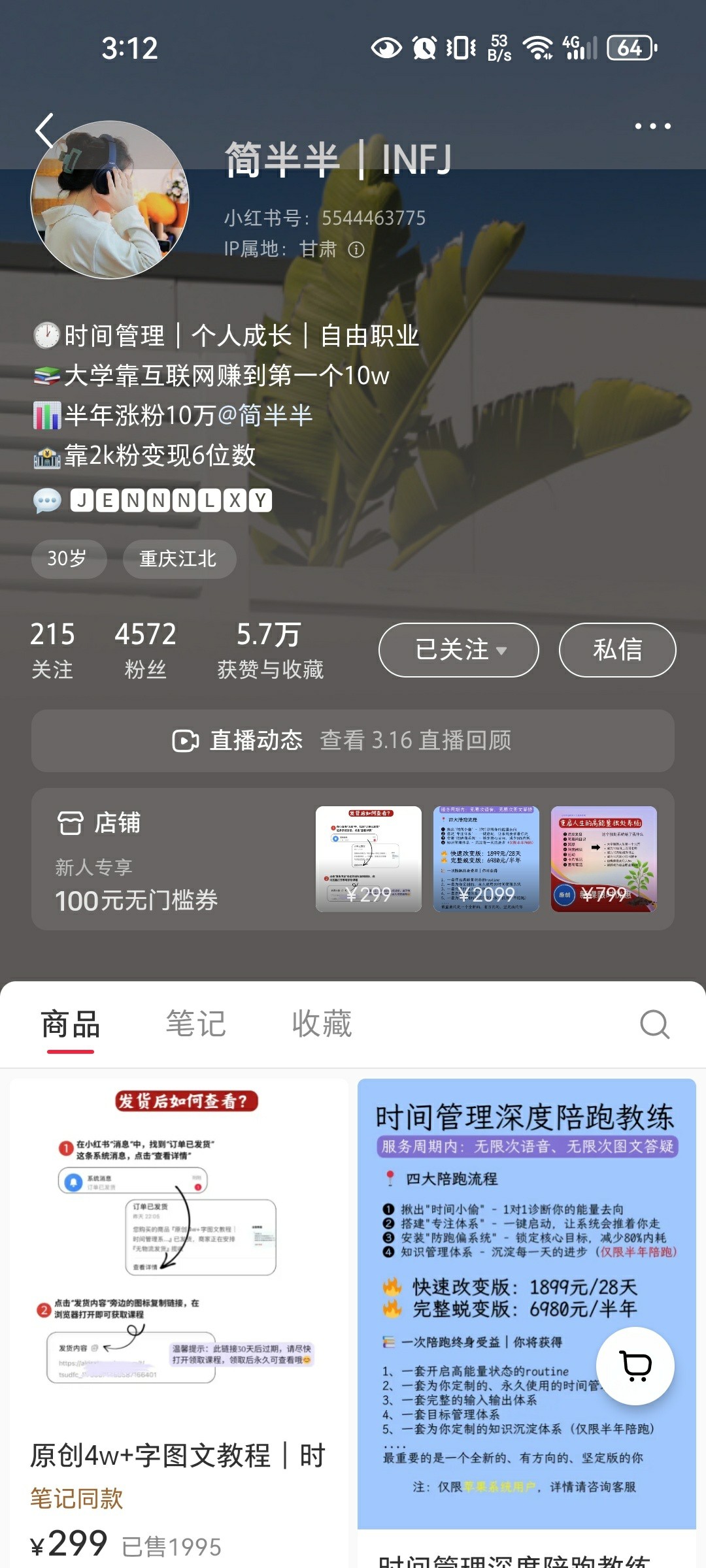The height and width of the screenshot is (1568, 706).
Task: Open the floating shopping cart button
Action: pyautogui.click(x=635, y=1365)
